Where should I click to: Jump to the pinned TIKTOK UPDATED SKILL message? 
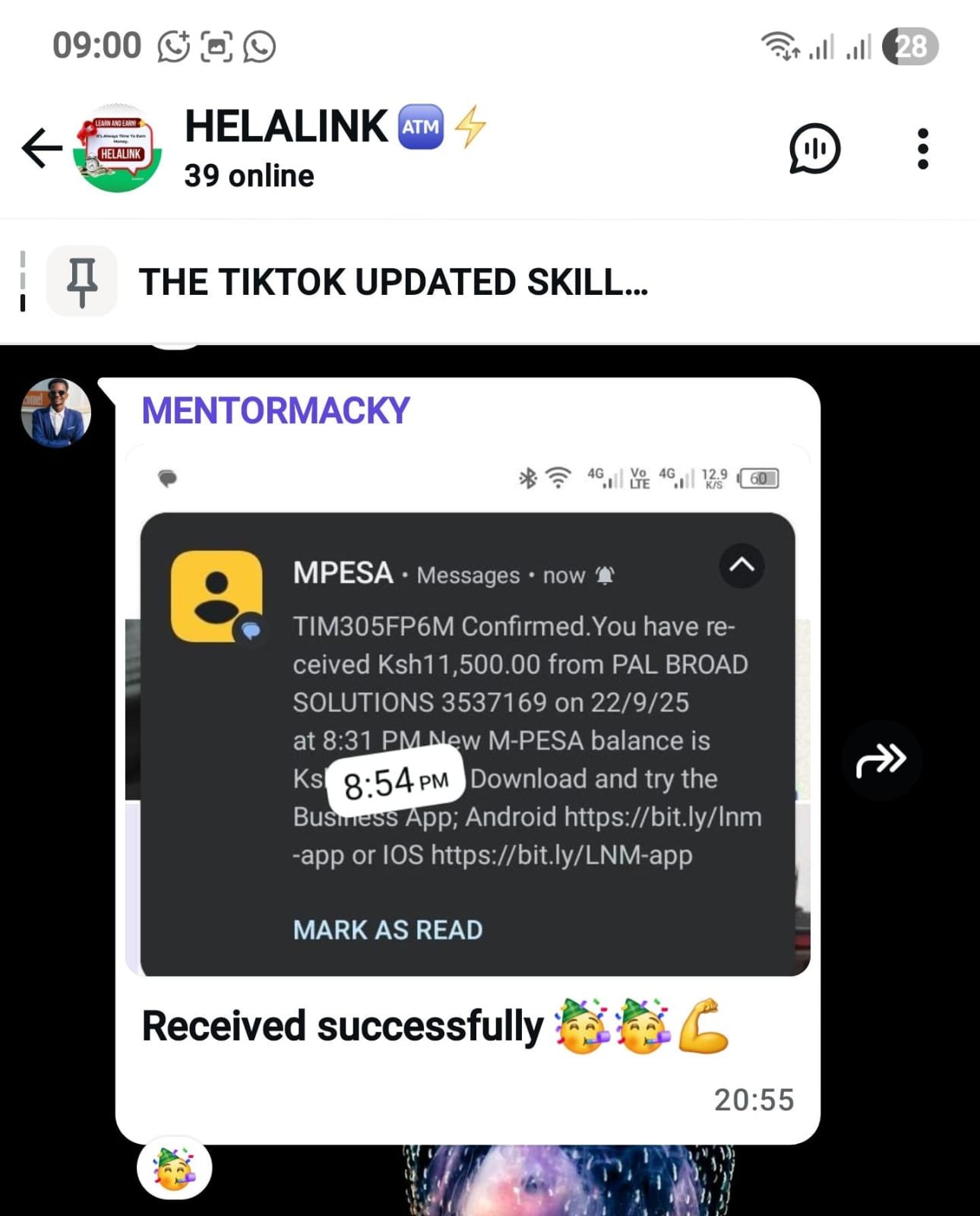[392, 282]
